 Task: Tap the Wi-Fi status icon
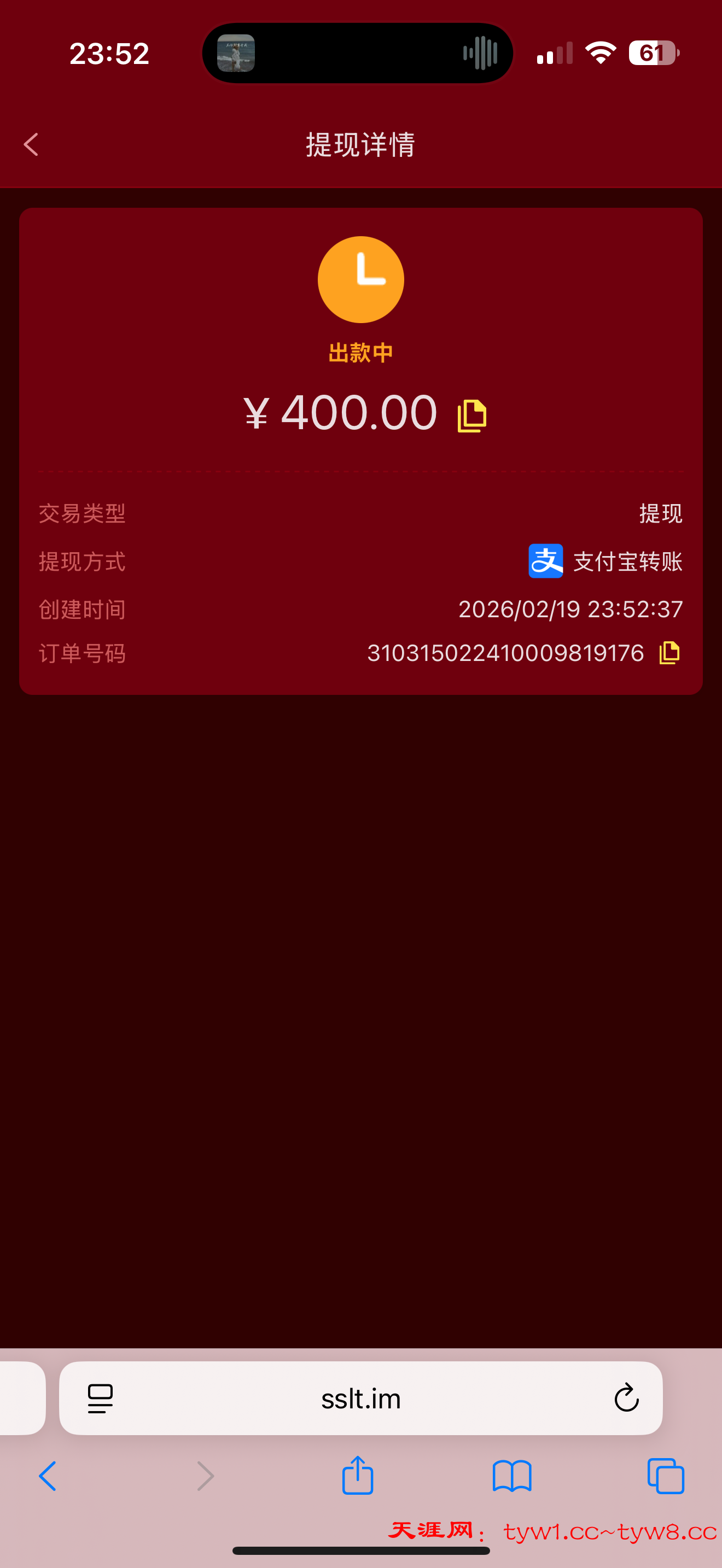click(x=600, y=54)
